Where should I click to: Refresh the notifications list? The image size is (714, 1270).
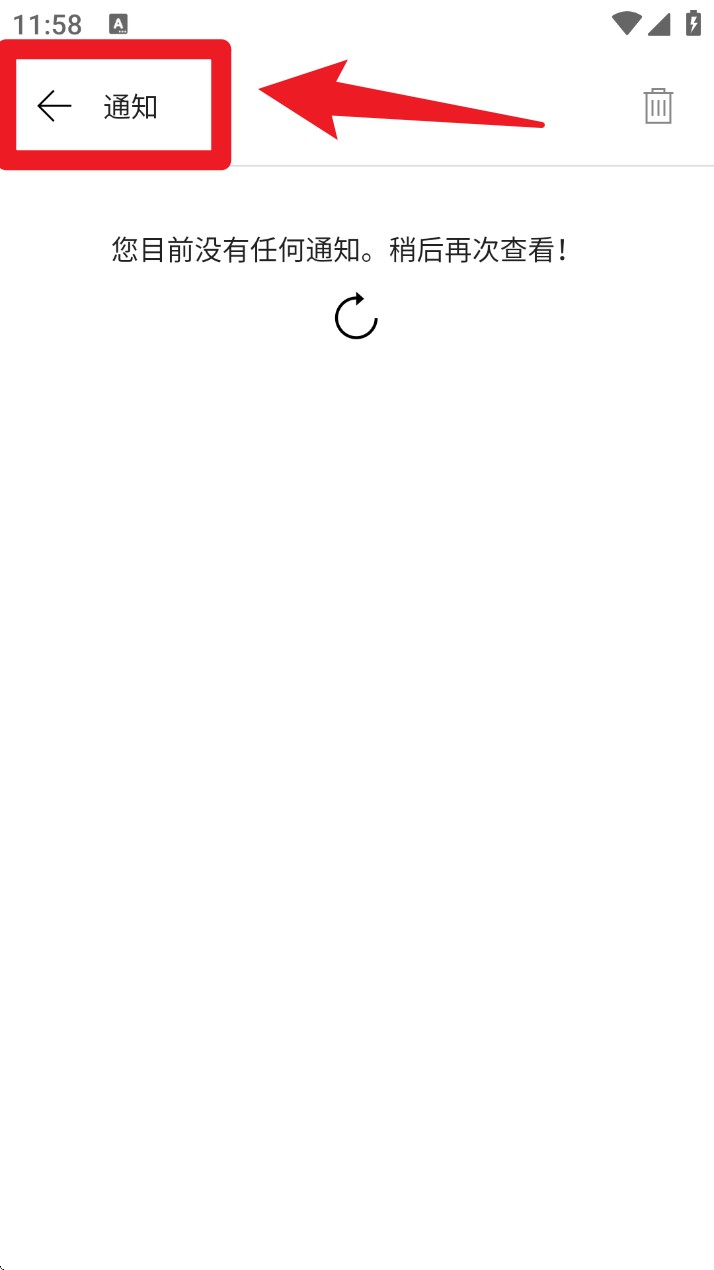(x=356, y=317)
